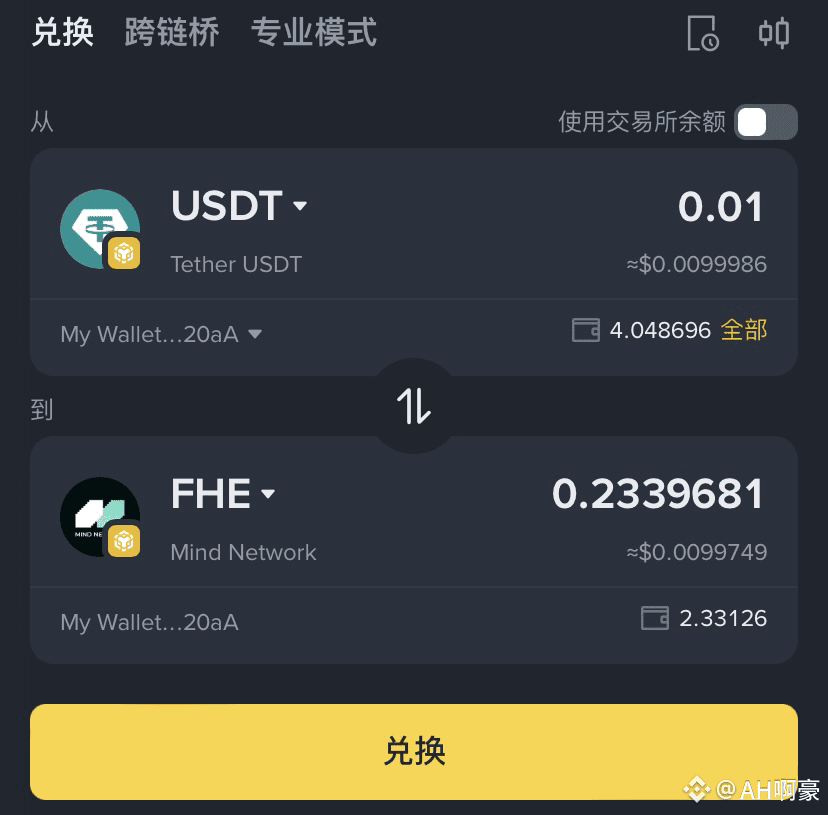Open the FHE token selector
The height and width of the screenshot is (815, 828).
(223, 494)
